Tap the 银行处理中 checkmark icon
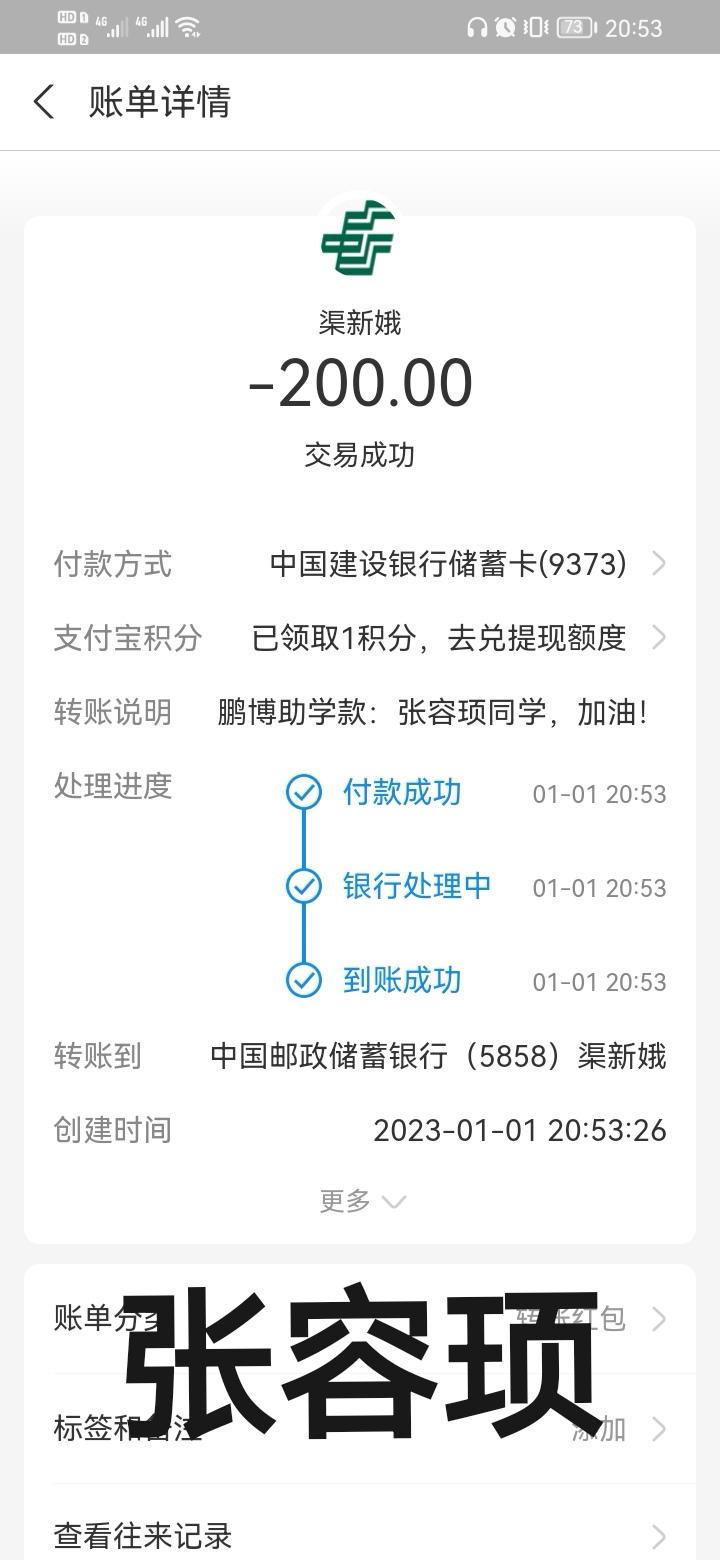Screen dimensions: 720x1560 [303, 887]
